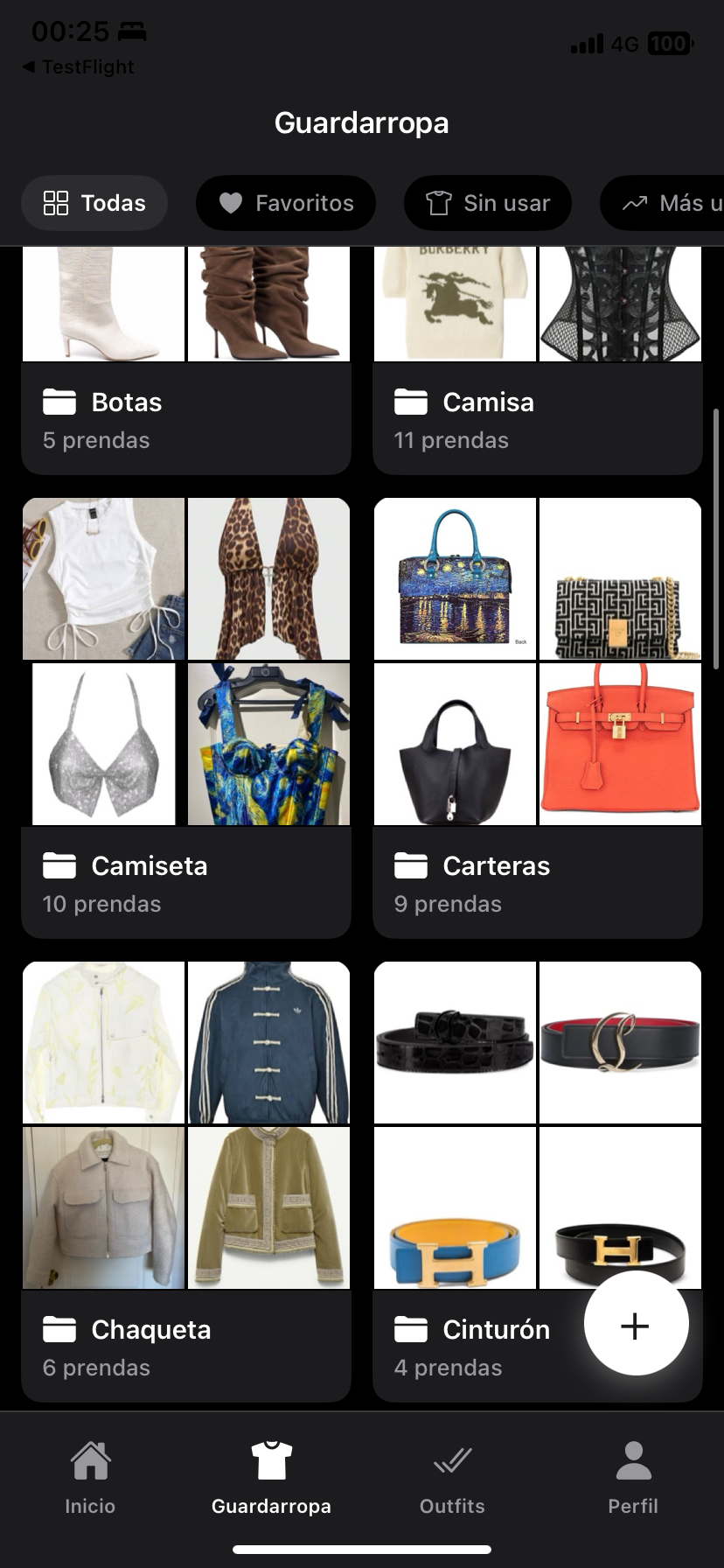Image resolution: width=724 pixels, height=1568 pixels.
Task: Add a new garment with plus button
Action: pyautogui.click(x=636, y=1325)
